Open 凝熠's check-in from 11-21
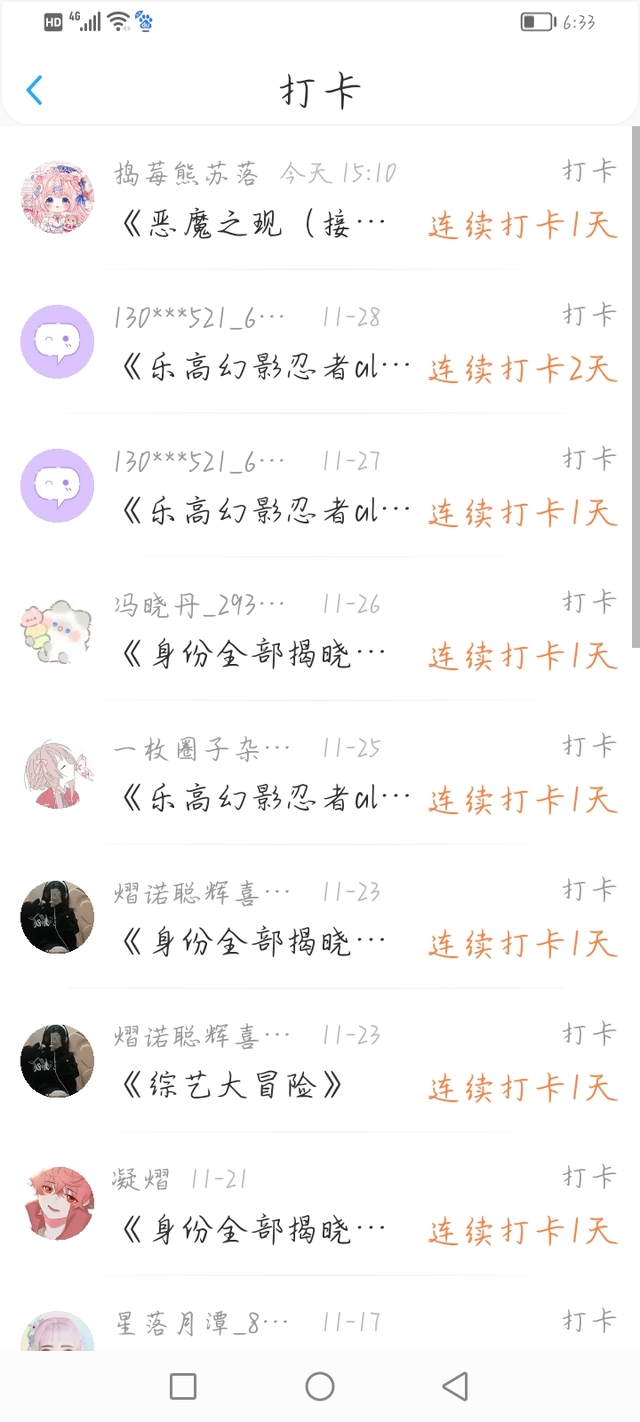This screenshot has width=640, height=1422. (x=320, y=1205)
